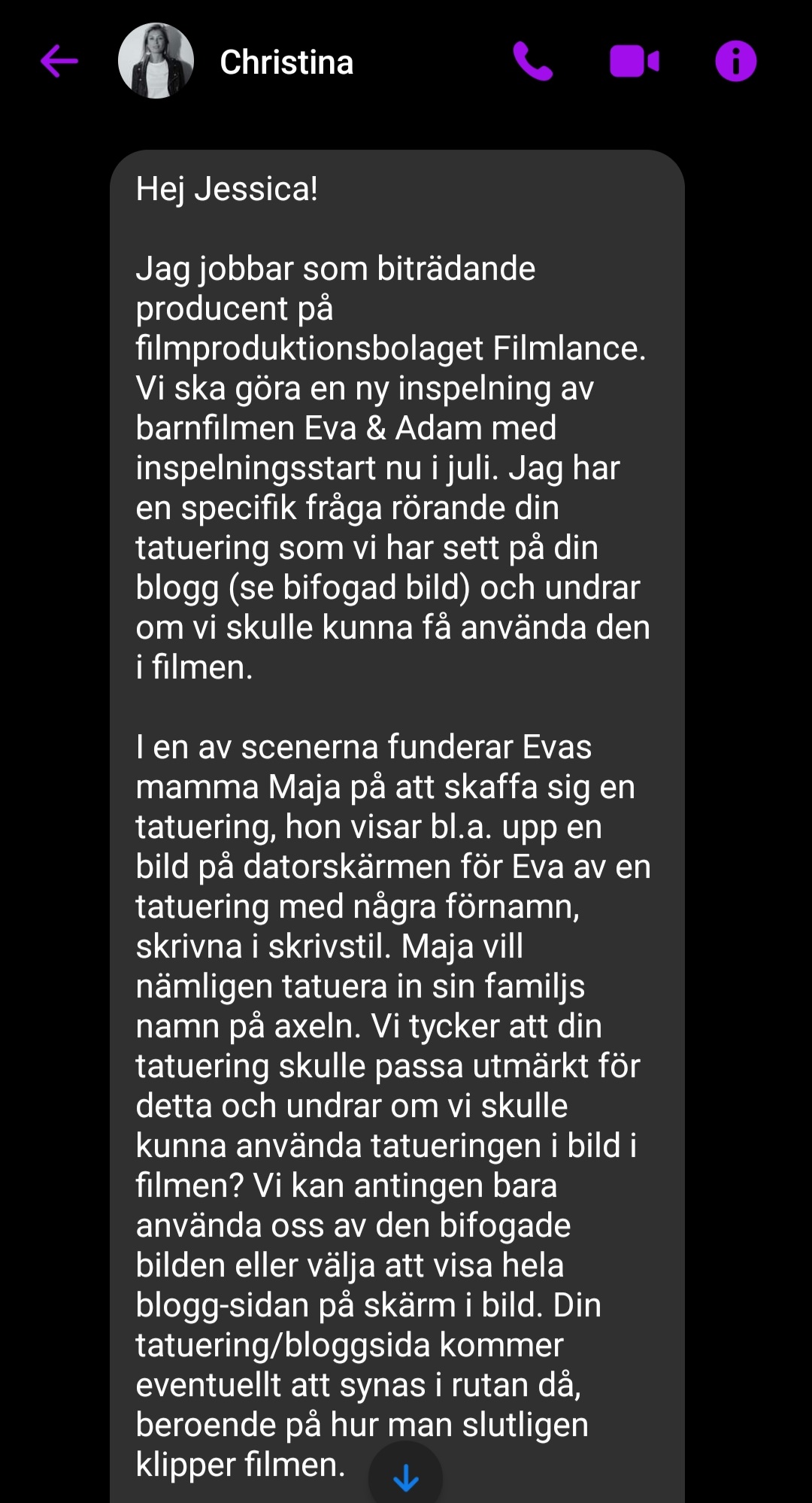Start a video call with Christina
Viewport: 812px width, 1503px height.
click(x=634, y=61)
